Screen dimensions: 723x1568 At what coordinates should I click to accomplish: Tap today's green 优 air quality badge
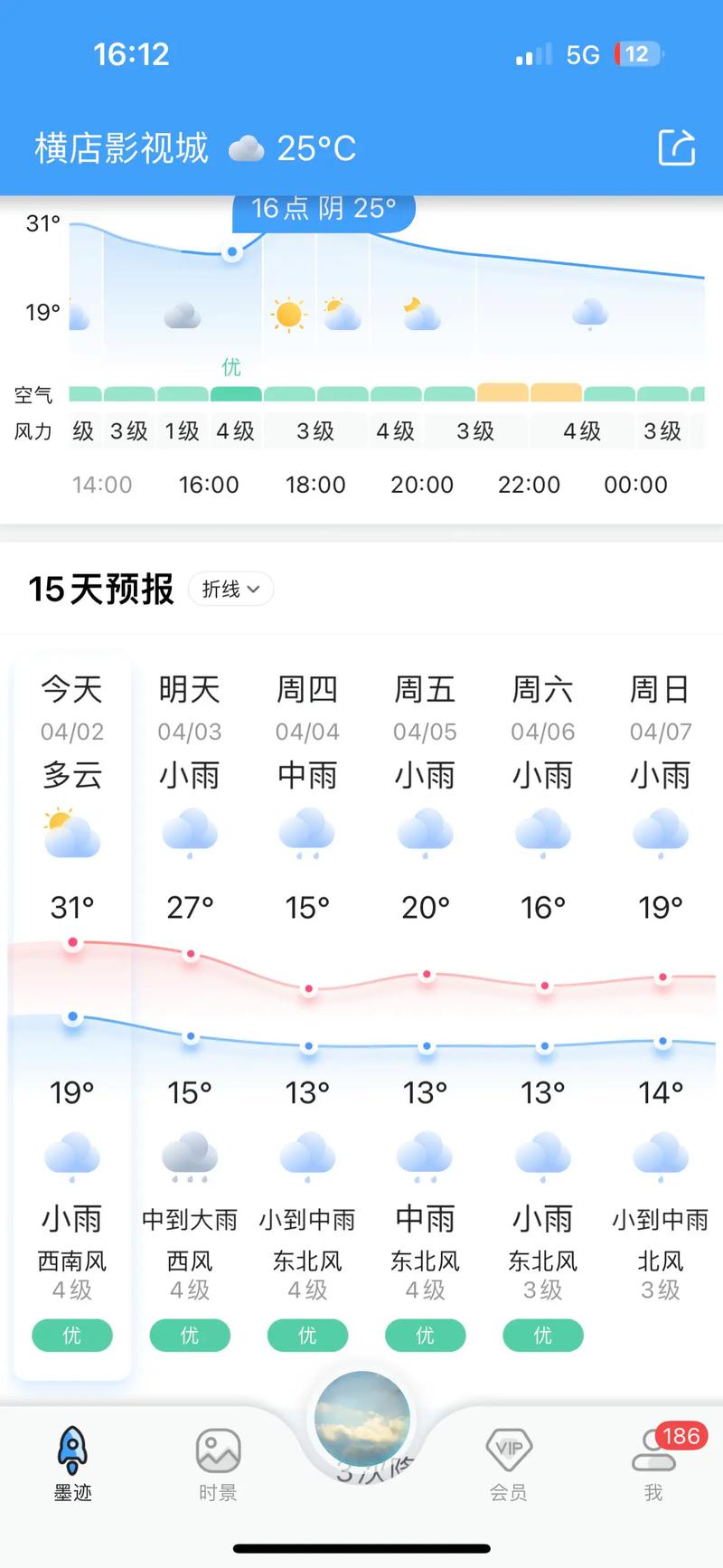click(71, 1336)
